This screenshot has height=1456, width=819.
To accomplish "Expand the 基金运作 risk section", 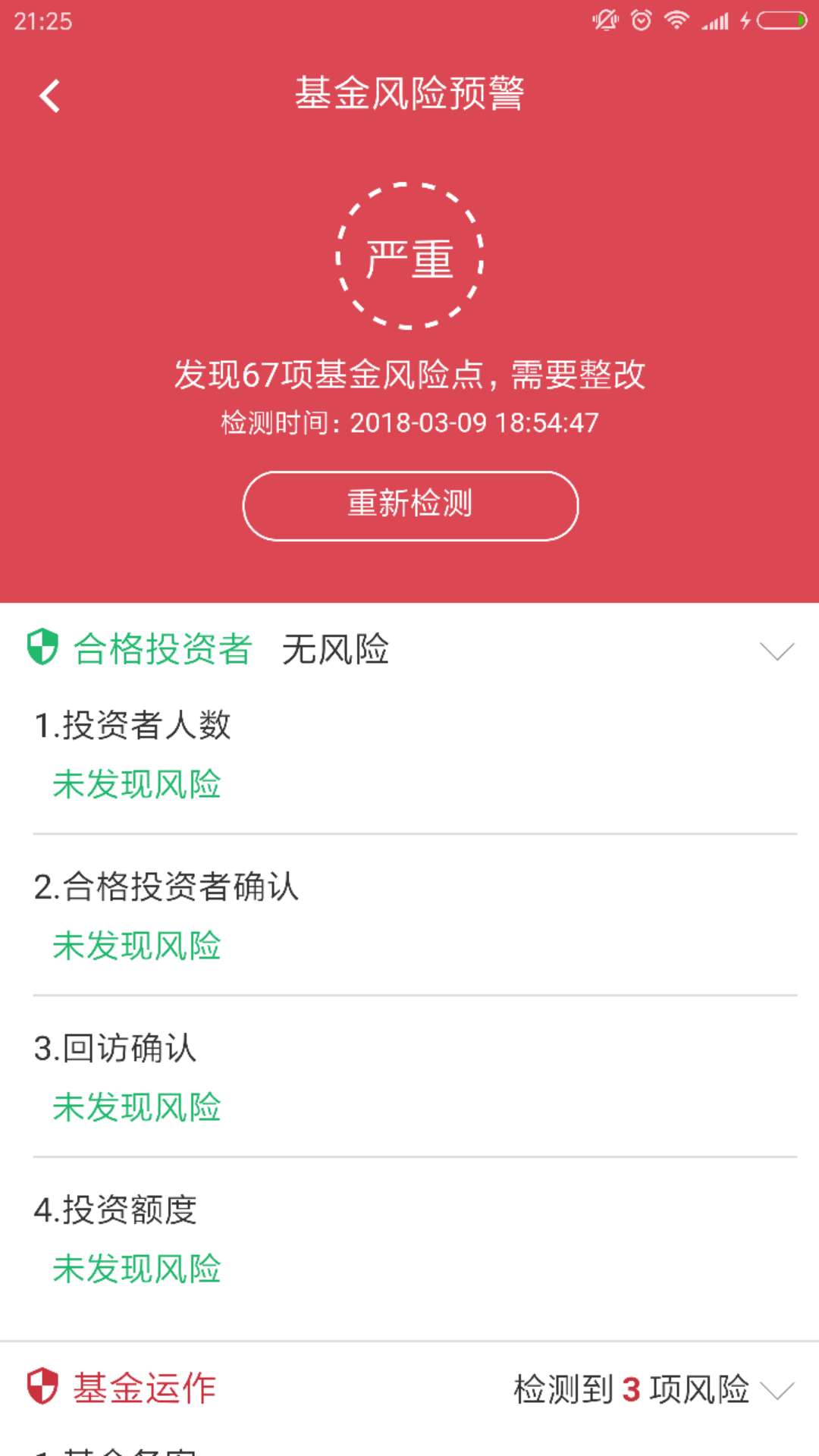I will 777,1390.
